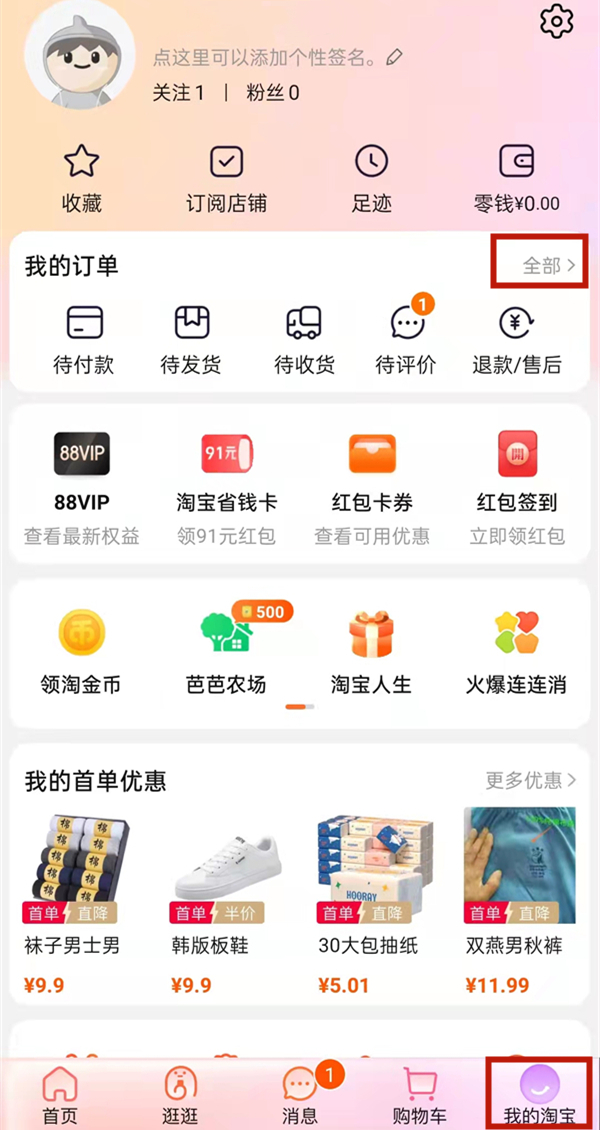View 全部 orders
The image size is (600, 1130).
coord(549,266)
